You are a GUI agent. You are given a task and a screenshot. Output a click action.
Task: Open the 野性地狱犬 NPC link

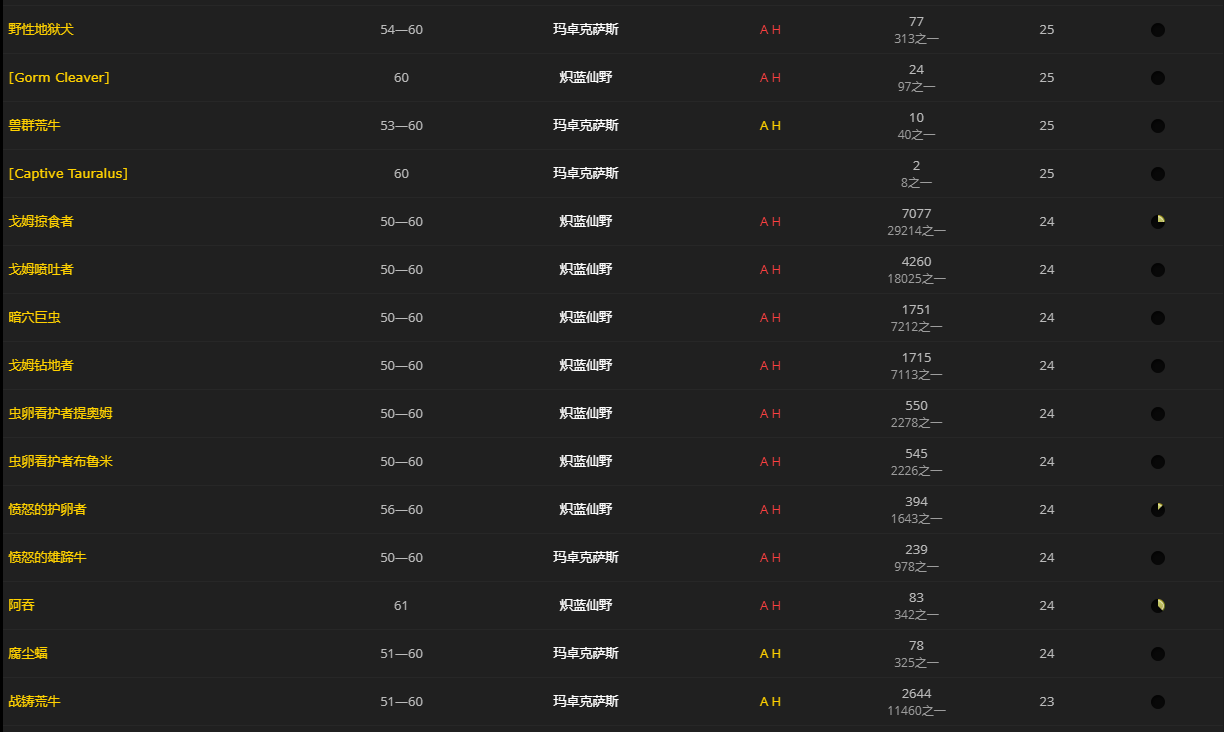click(41, 30)
